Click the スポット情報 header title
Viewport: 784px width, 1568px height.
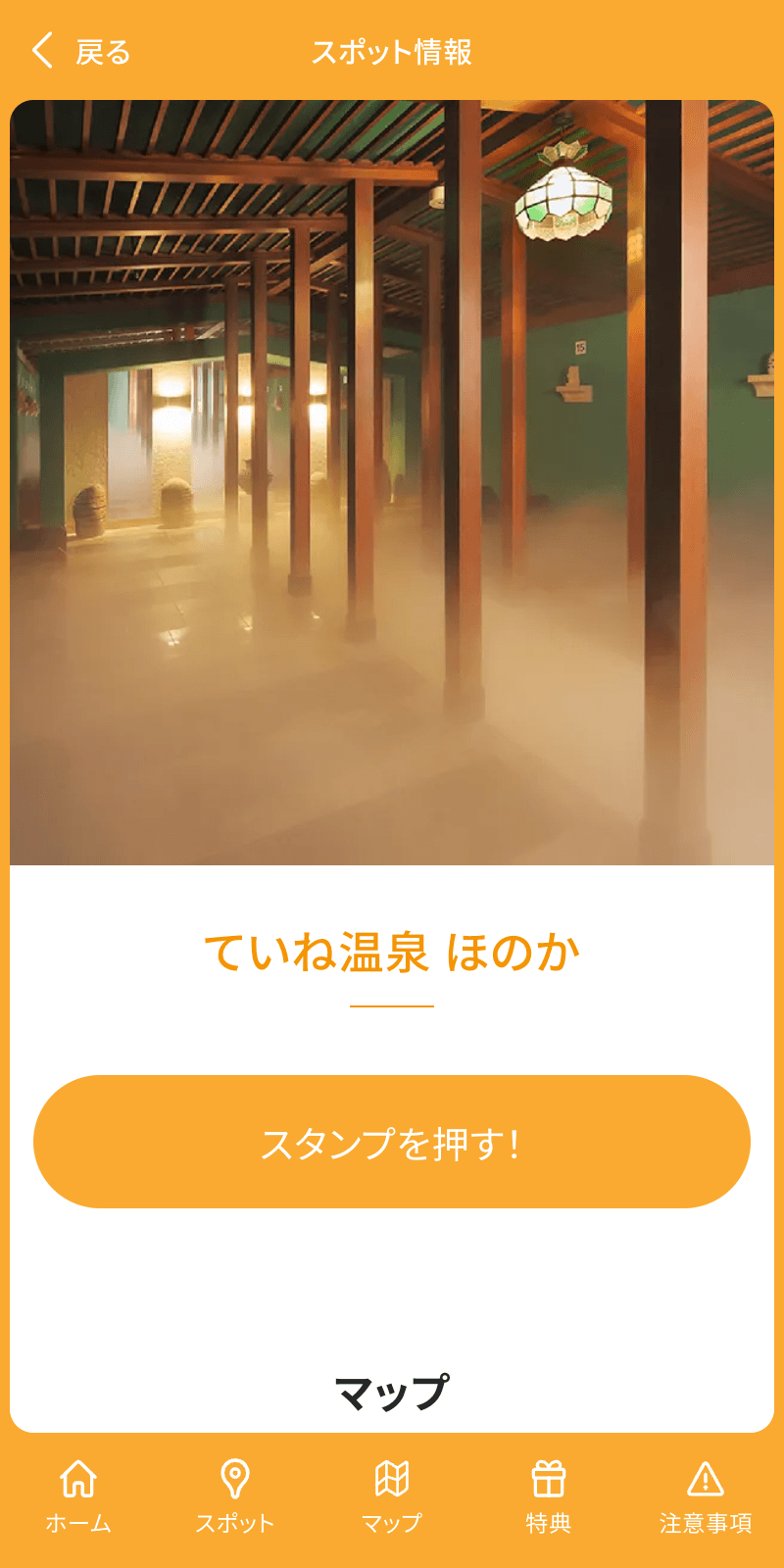(392, 54)
